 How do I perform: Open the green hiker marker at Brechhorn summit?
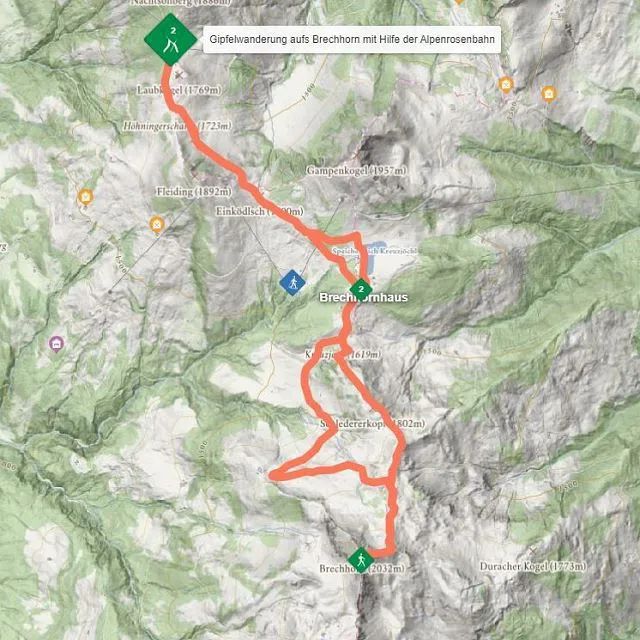[360, 556]
